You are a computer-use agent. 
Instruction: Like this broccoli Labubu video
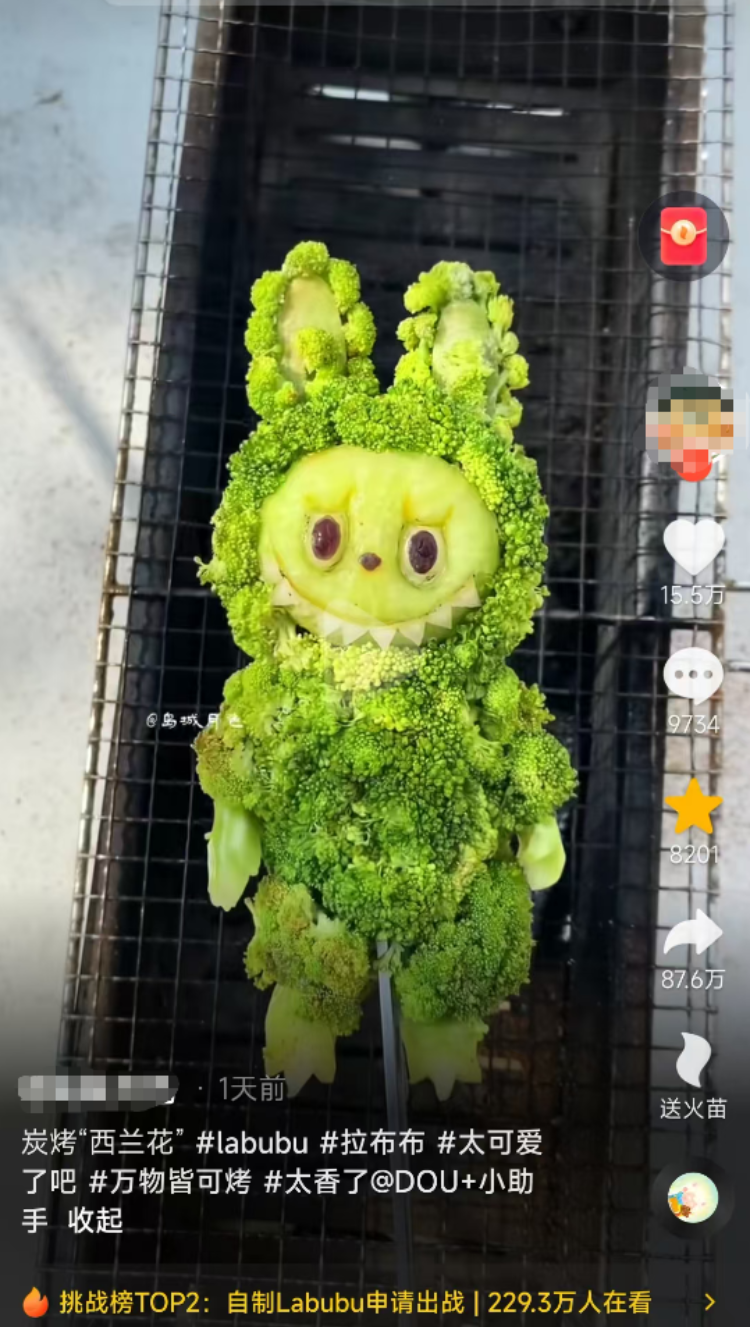coord(694,546)
